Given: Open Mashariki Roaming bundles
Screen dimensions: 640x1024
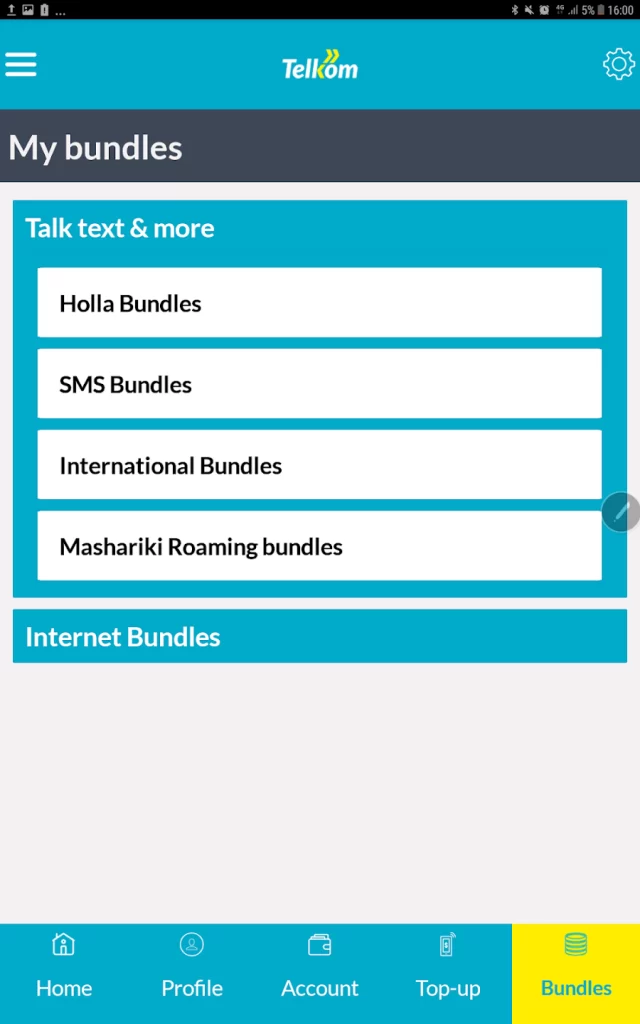Looking at the screenshot, I should tap(319, 546).
